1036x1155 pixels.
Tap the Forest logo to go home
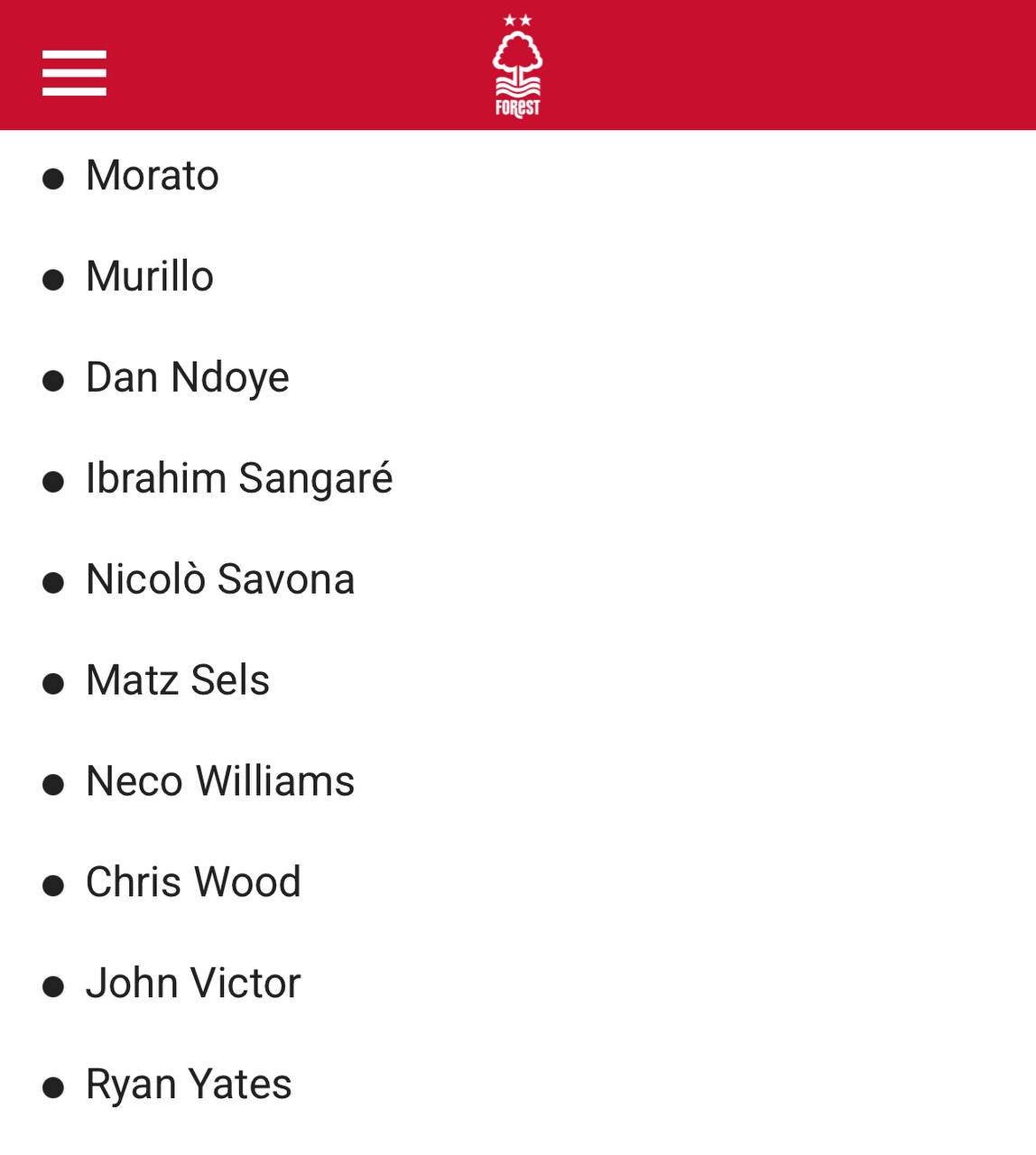[517, 67]
